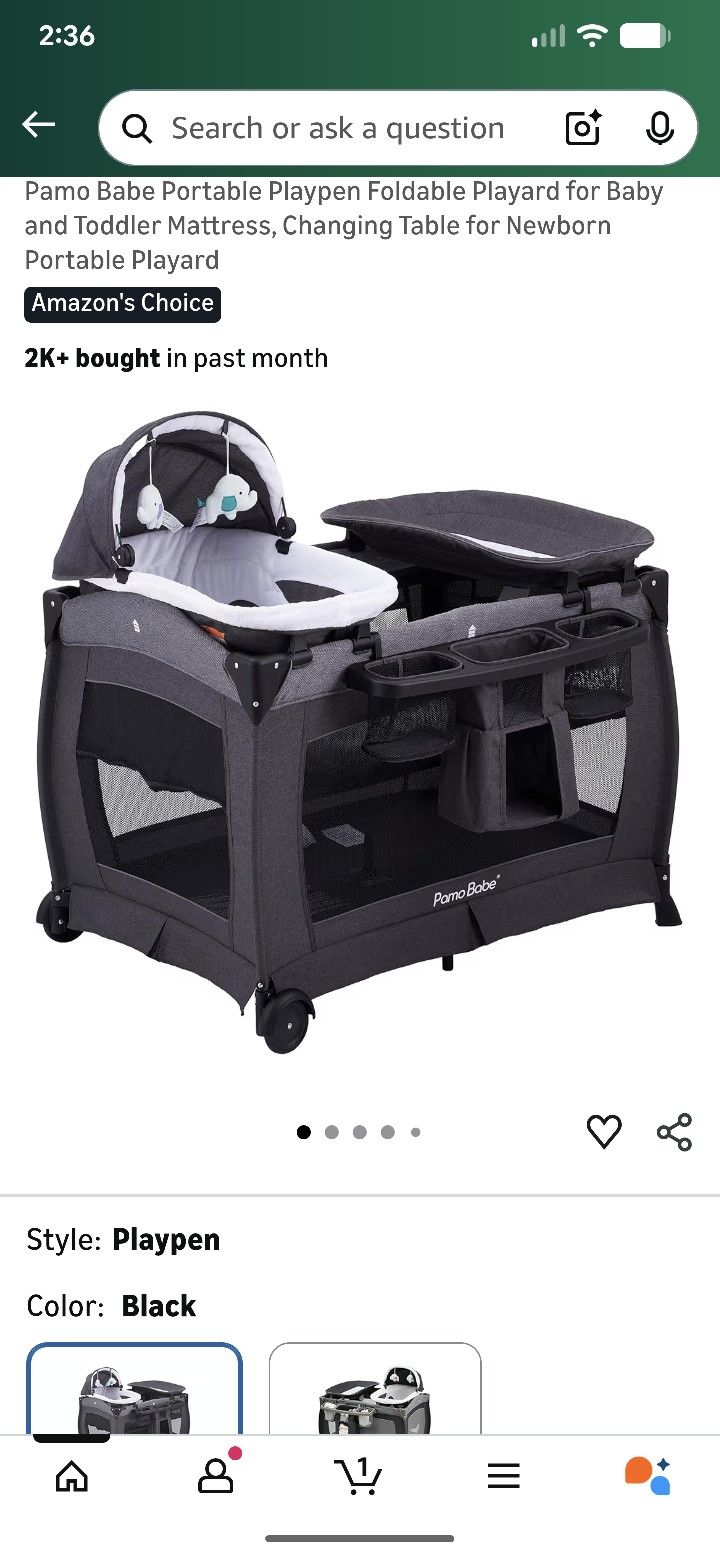
Task: Open your account profile icon
Action: point(215,1475)
